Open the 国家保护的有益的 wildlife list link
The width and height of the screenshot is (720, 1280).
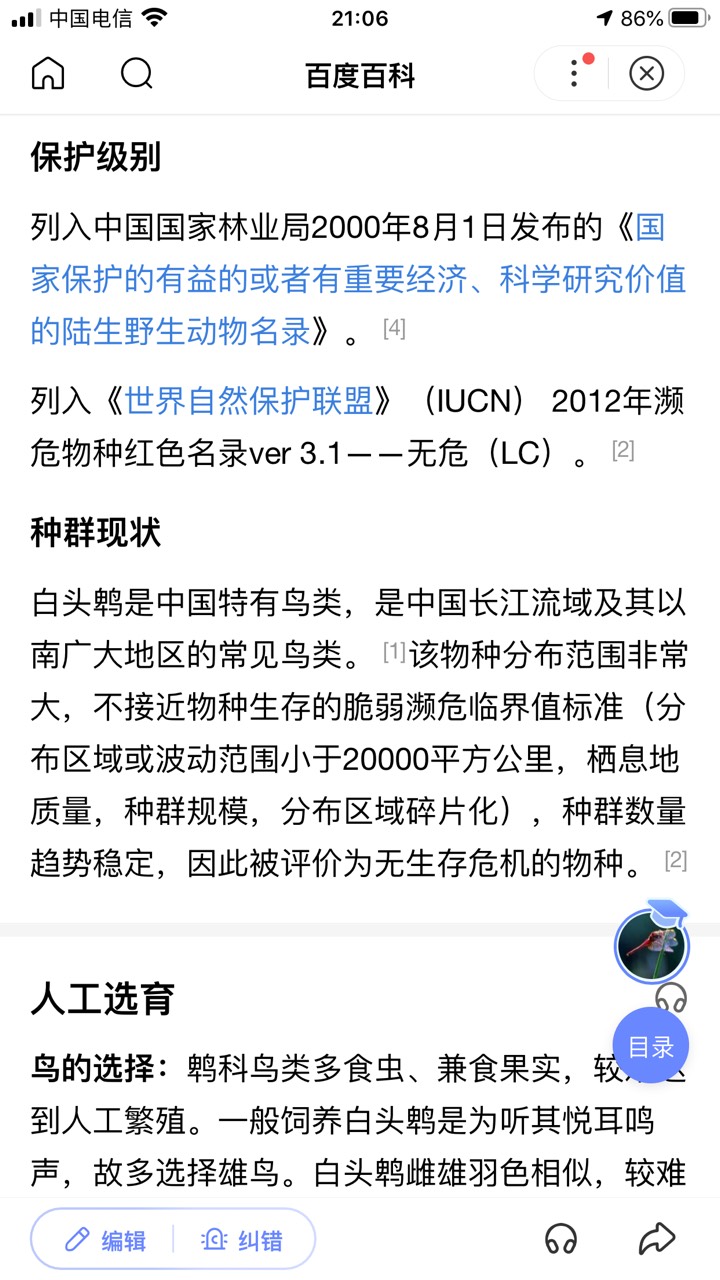358,280
